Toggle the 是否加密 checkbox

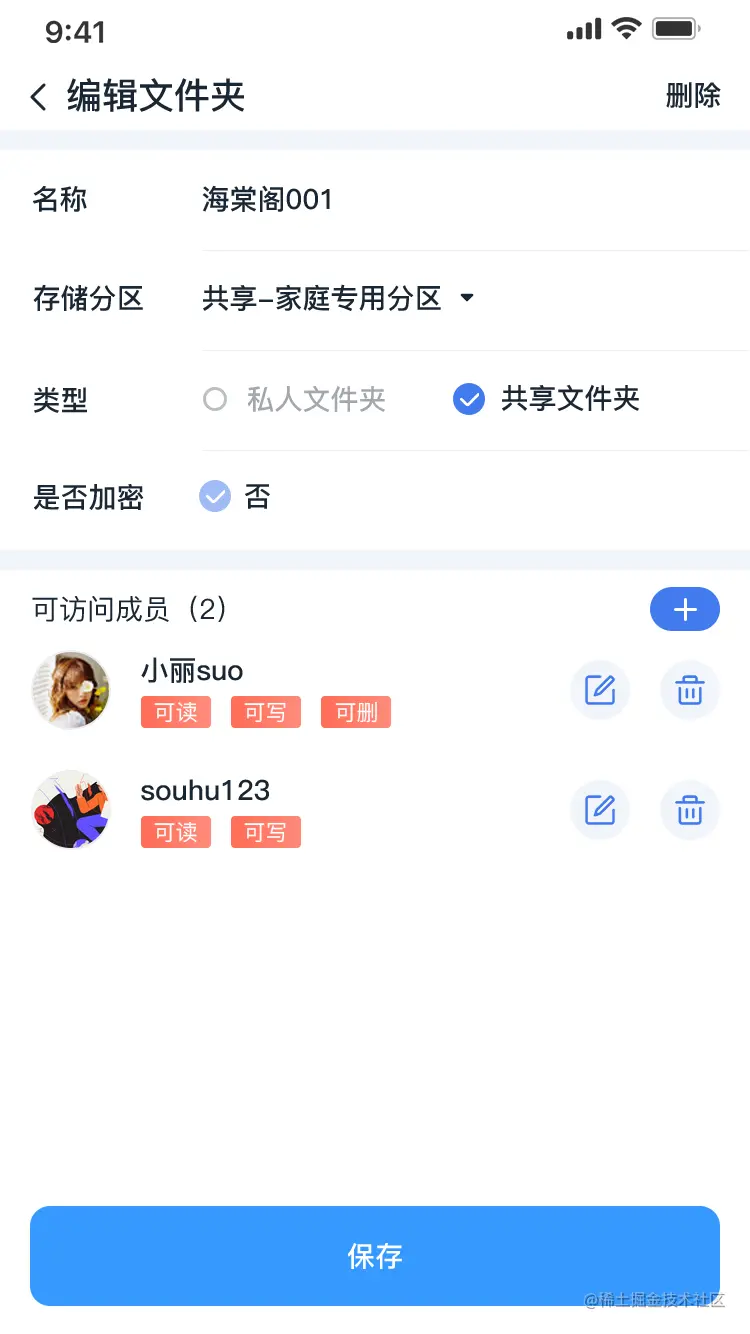click(x=215, y=497)
